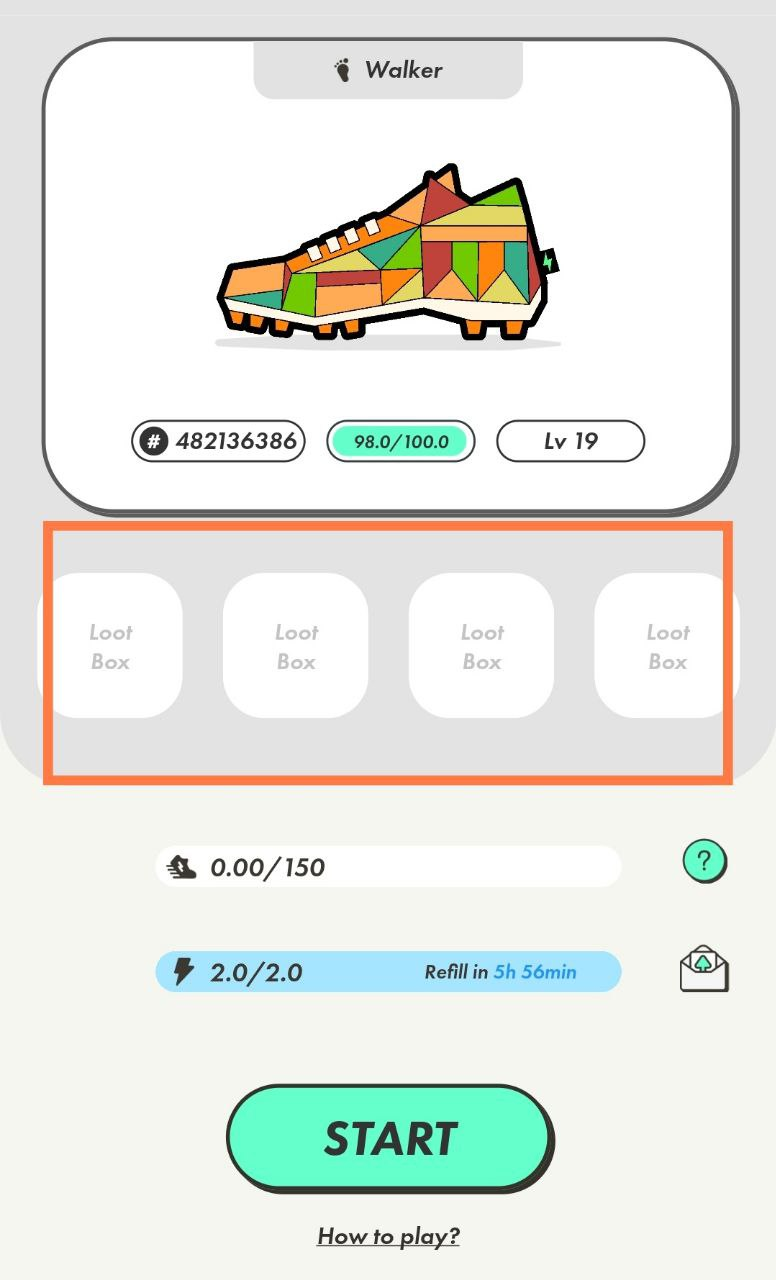Open the How to play? link
The width and height of the screenshot is (776, 1280).
click(x=389, y=1236)
